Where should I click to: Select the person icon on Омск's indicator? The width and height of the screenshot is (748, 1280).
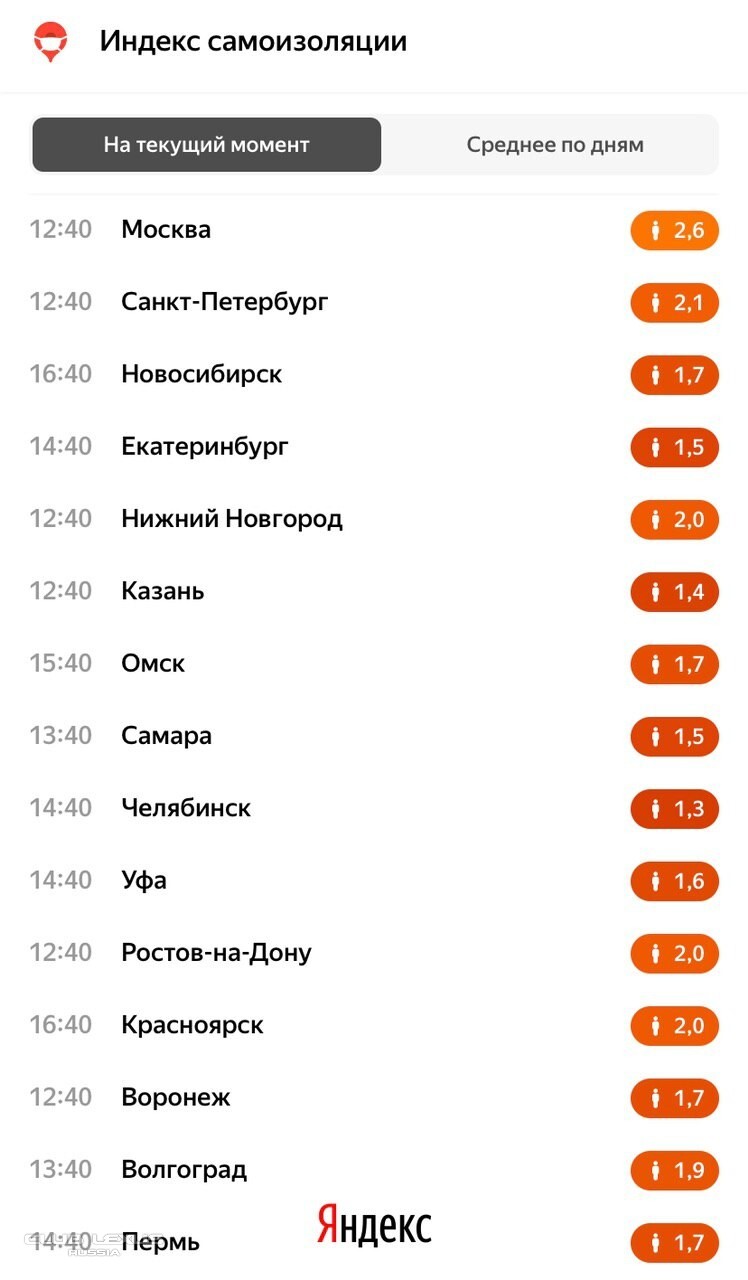(655, 663)
